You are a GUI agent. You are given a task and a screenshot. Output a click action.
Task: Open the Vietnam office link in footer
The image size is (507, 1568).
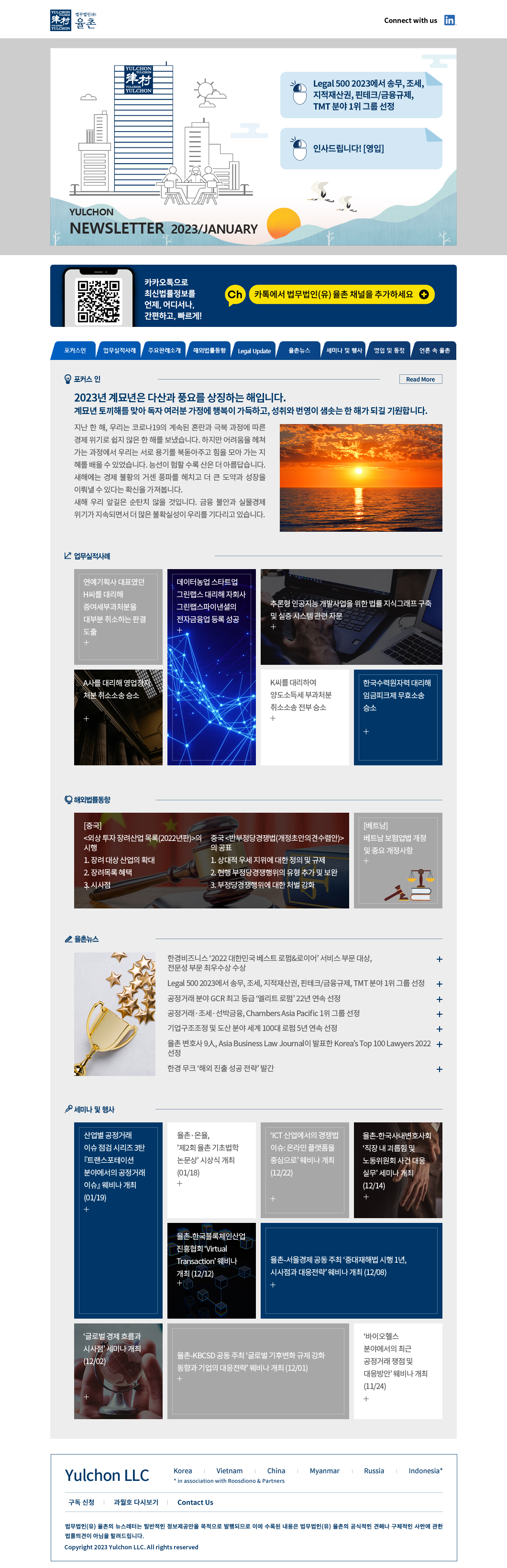(x=229, y=1471)
